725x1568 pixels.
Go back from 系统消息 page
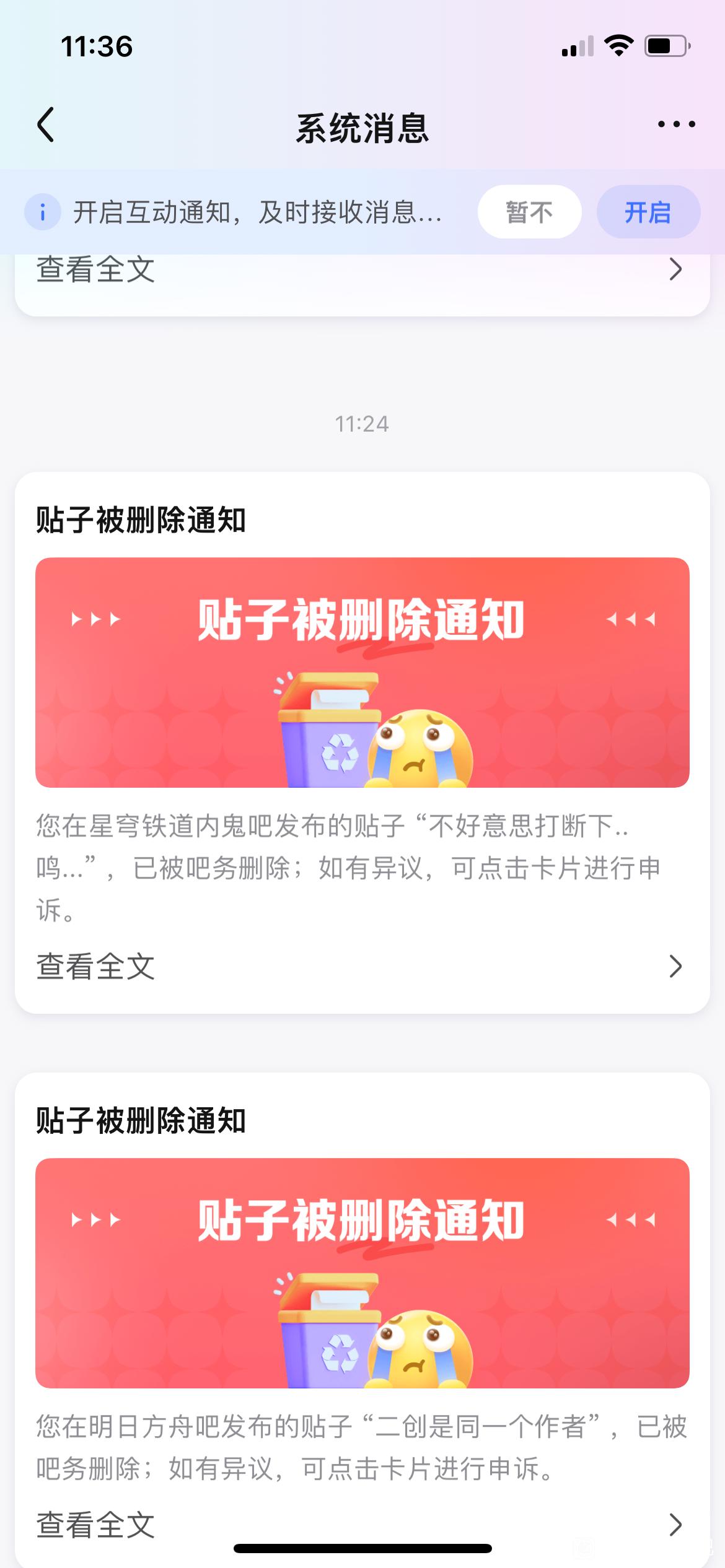(46, 124)
